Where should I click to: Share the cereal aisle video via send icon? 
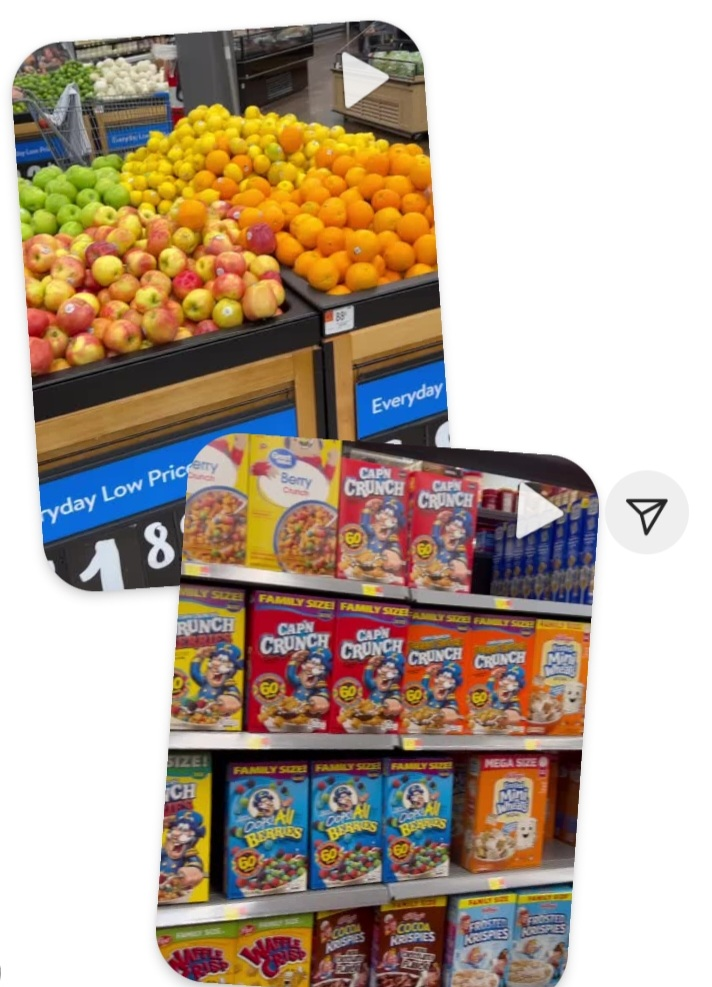(x=647, y=513)
